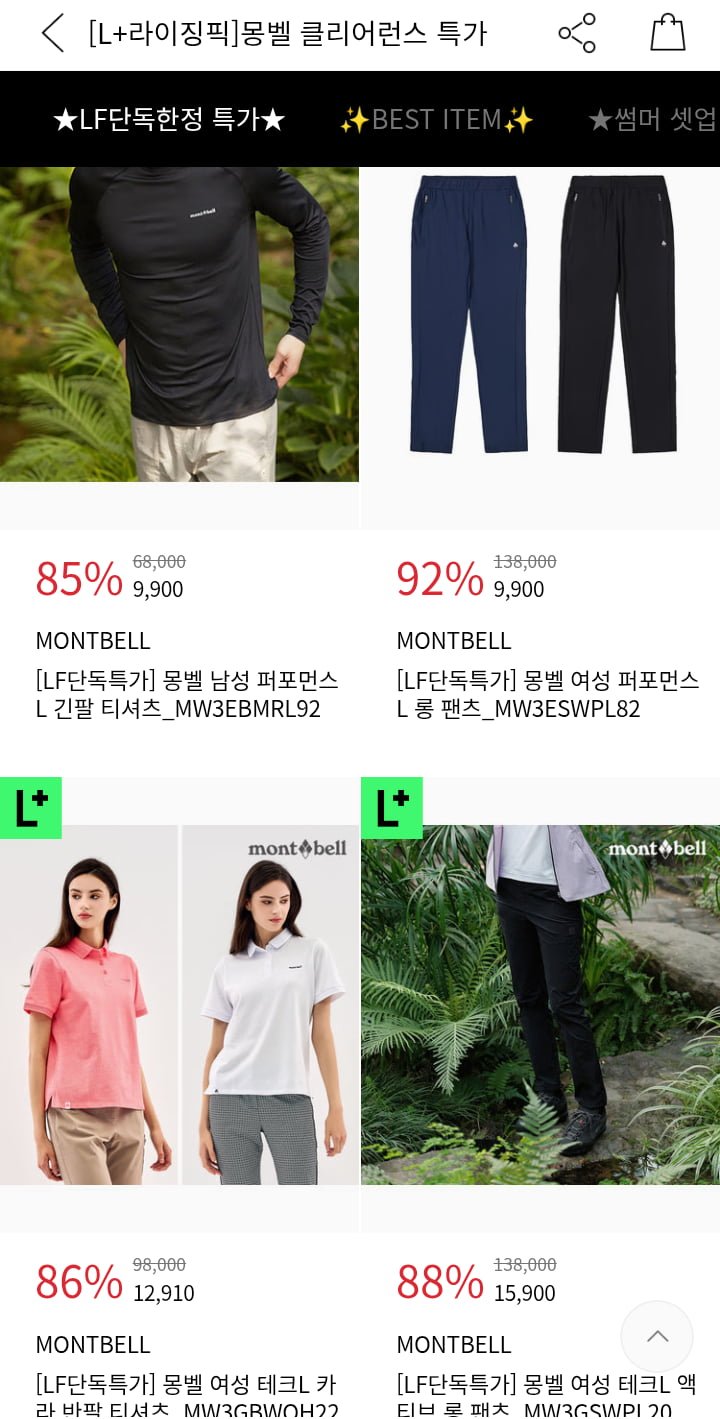Open the 여성 퍼포먼스L 롱 팬츠 product
The width and height of the screenshot is (720, 1419).
point(547,694)
